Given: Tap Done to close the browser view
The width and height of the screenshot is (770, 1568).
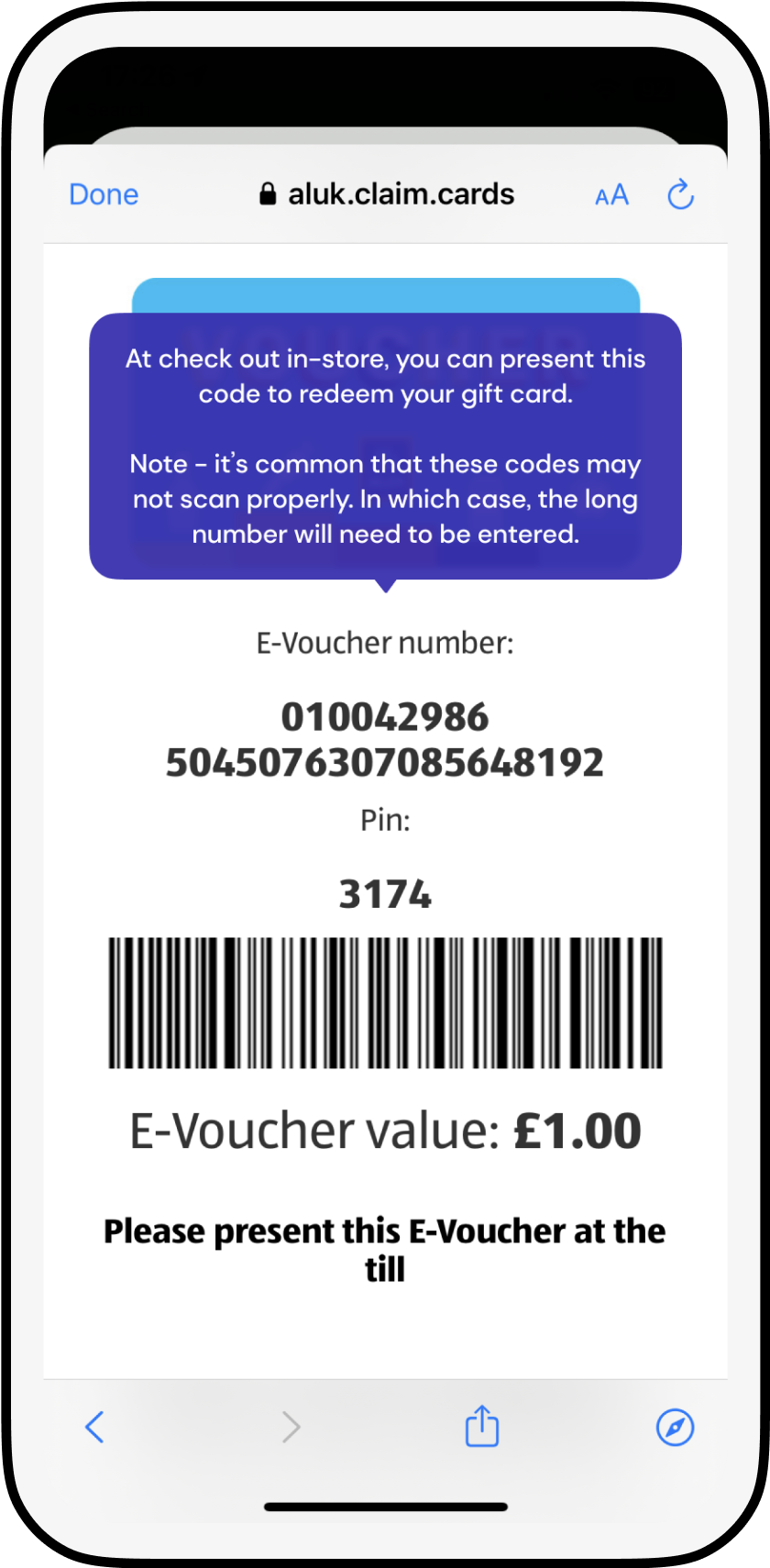Looking at the screenshot, I should point(104,194).
